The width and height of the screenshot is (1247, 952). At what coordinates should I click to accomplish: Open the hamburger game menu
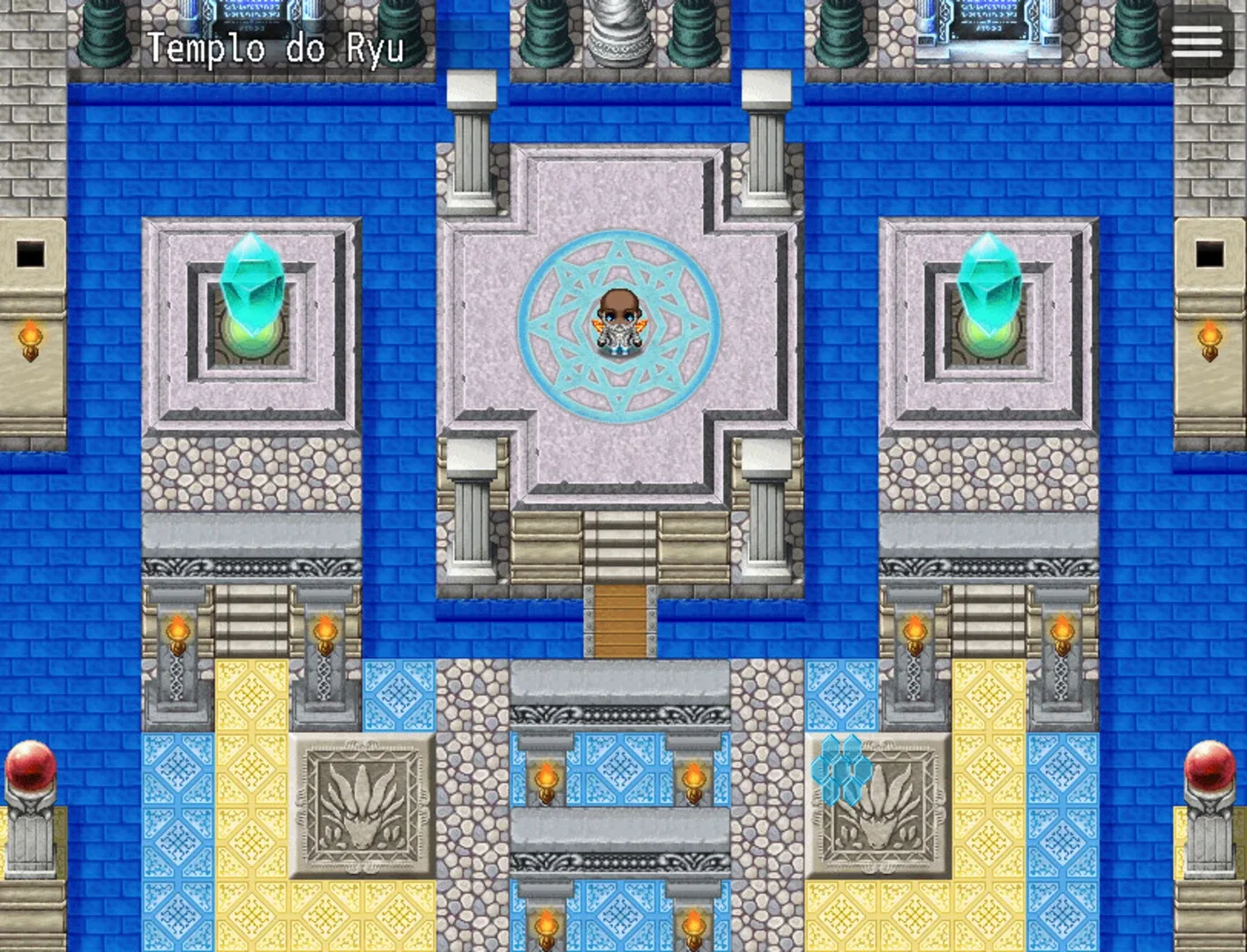coord(1197,41)
